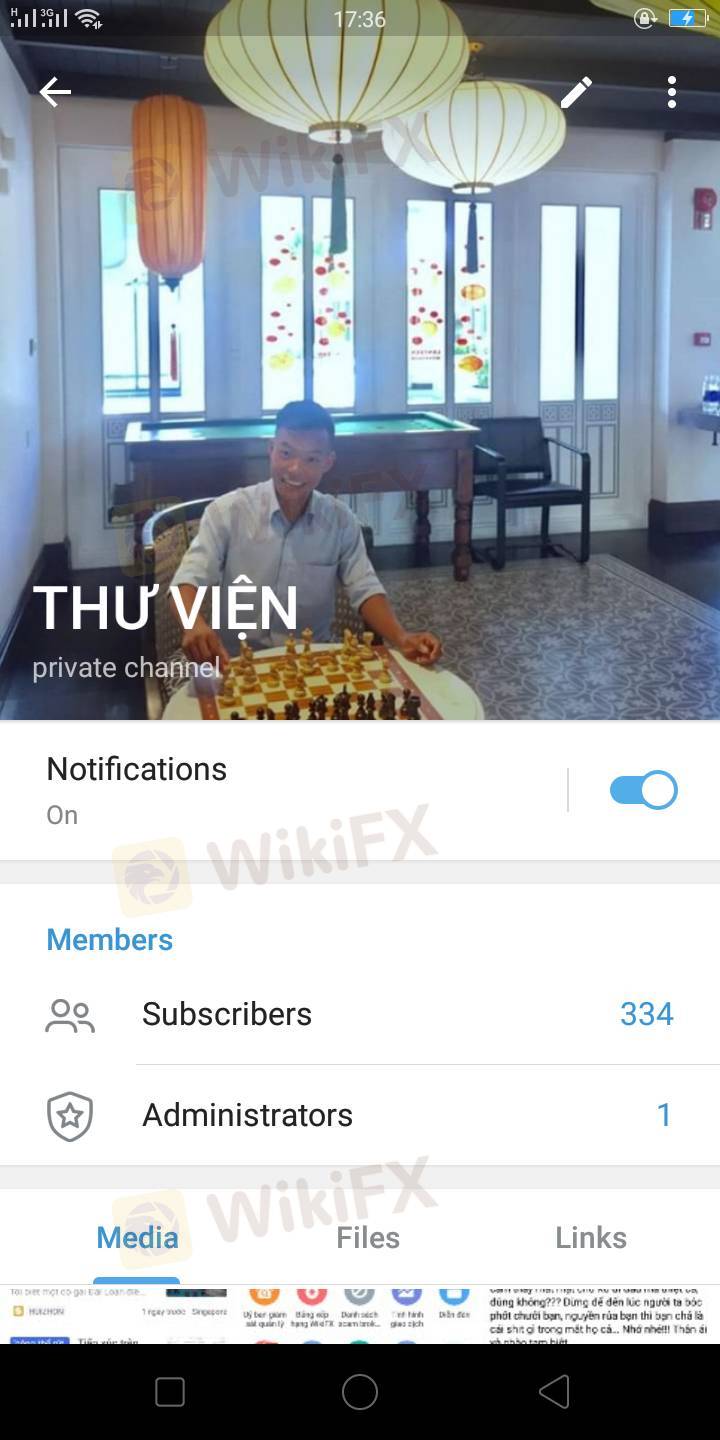Open the Notifications settings row
The image size is (720, 1440).
[280, 790]
